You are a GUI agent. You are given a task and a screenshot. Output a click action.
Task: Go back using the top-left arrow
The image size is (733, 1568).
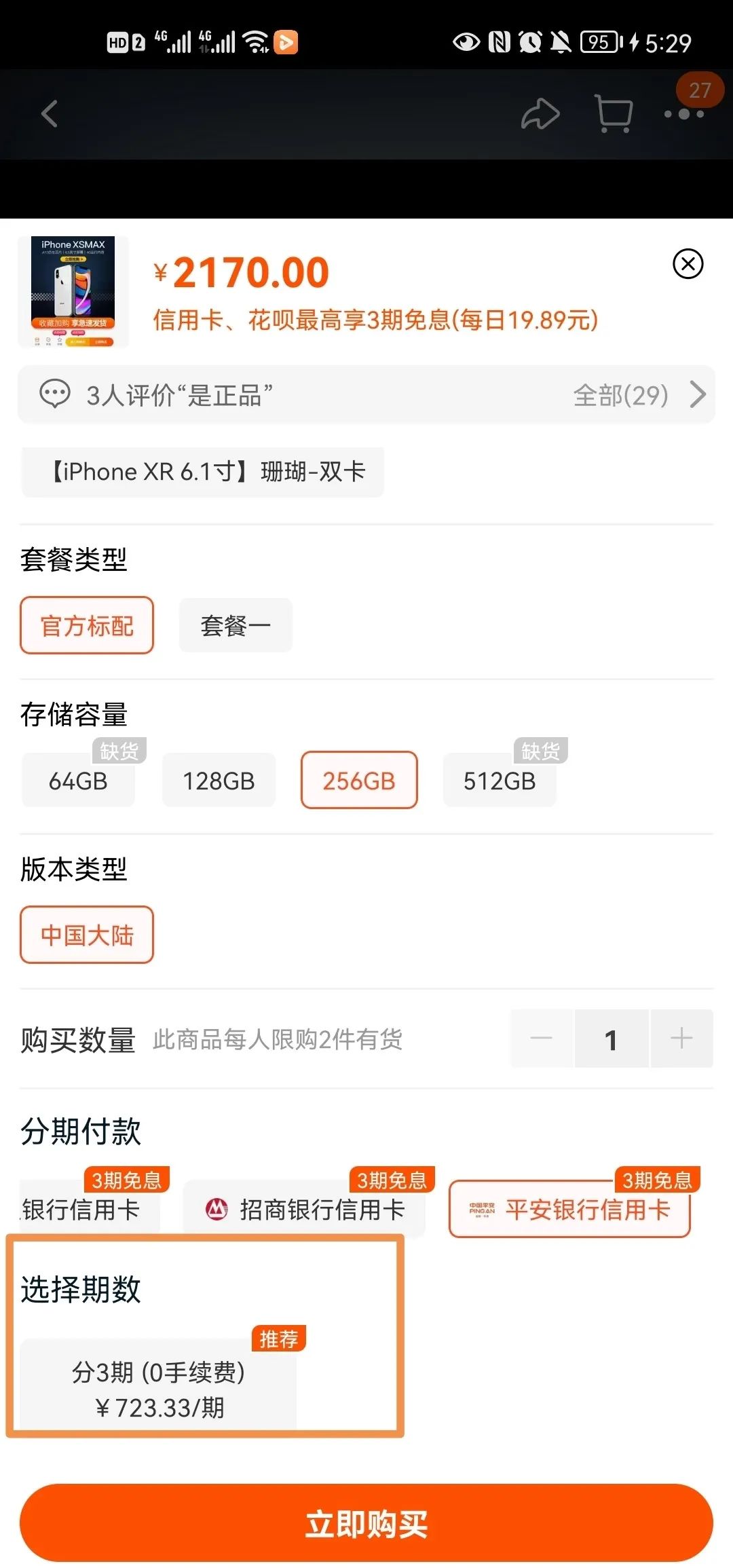pos(50,113)
